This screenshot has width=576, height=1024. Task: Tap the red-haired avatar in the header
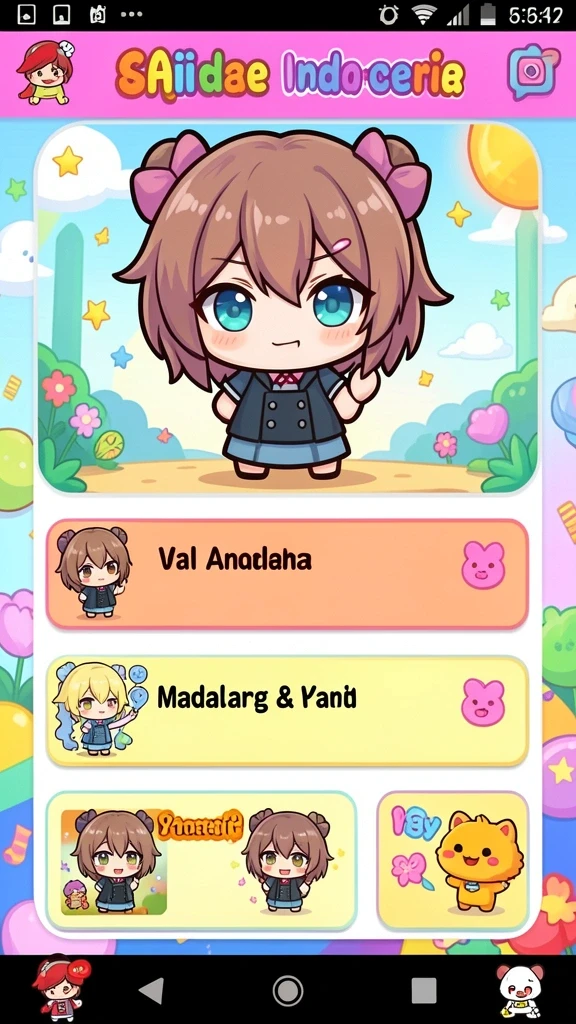(x=45, y=72)
